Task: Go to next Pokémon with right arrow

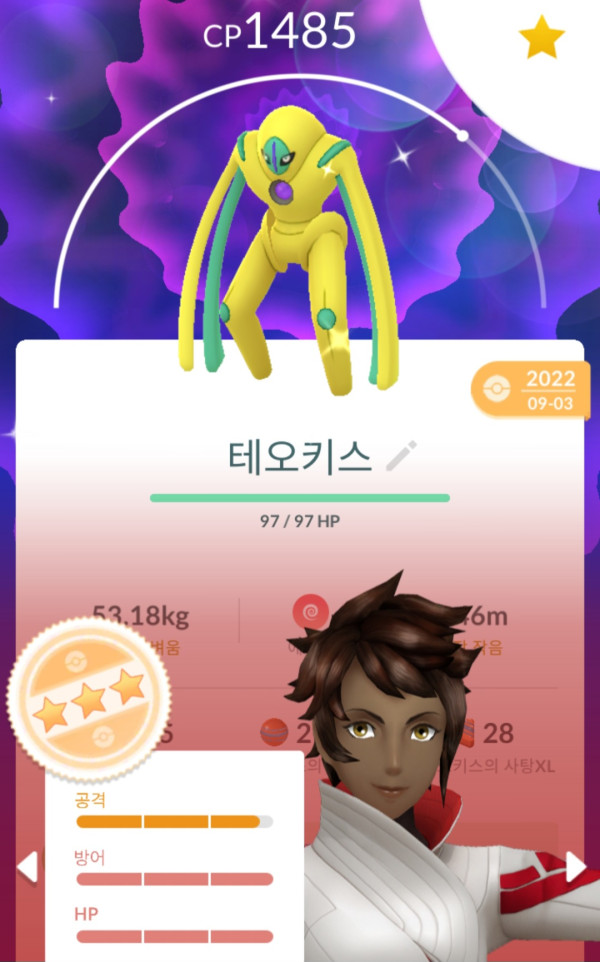Action: [576, 866]
